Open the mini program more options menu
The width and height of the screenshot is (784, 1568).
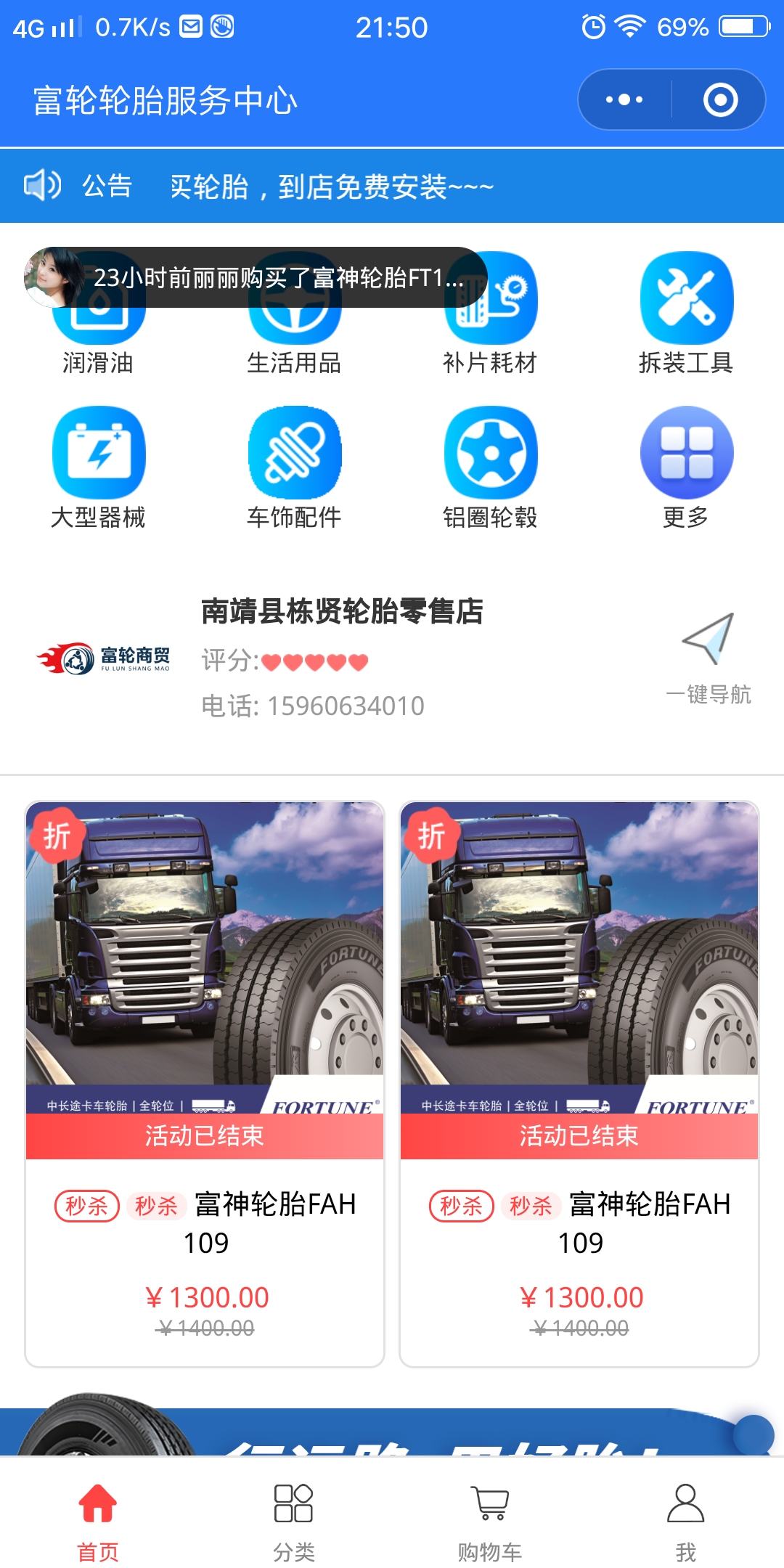[x=624, y=99]
